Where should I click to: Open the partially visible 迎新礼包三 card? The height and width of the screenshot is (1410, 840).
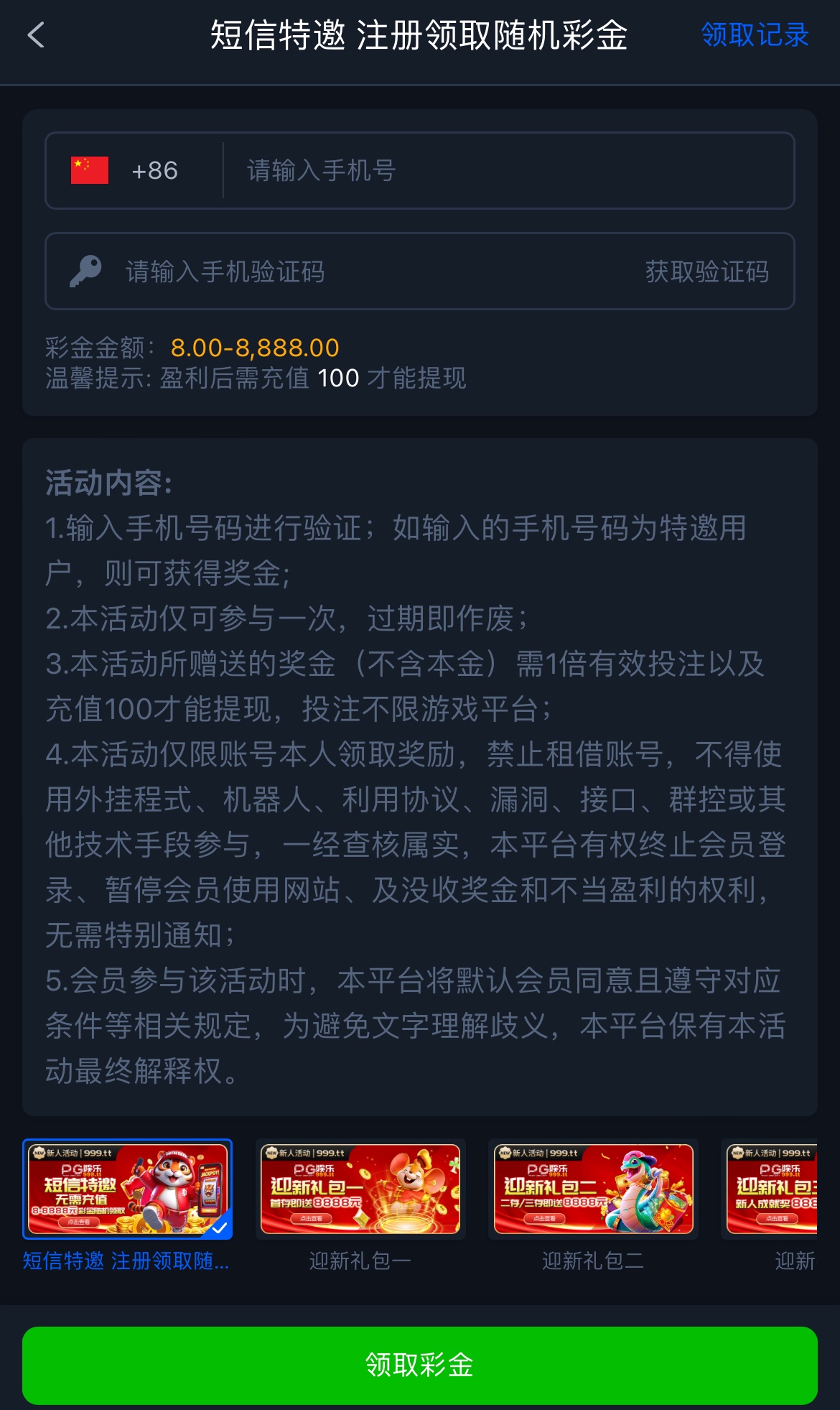coord(773,1189)
